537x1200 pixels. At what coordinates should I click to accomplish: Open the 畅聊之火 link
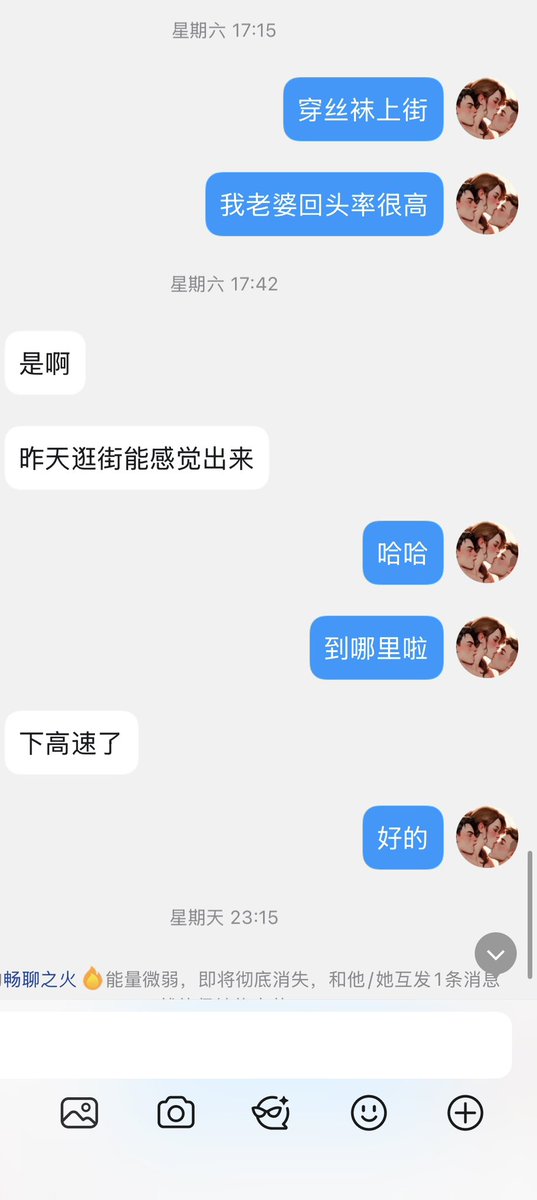pyautogui.click(x=38, y=979)
